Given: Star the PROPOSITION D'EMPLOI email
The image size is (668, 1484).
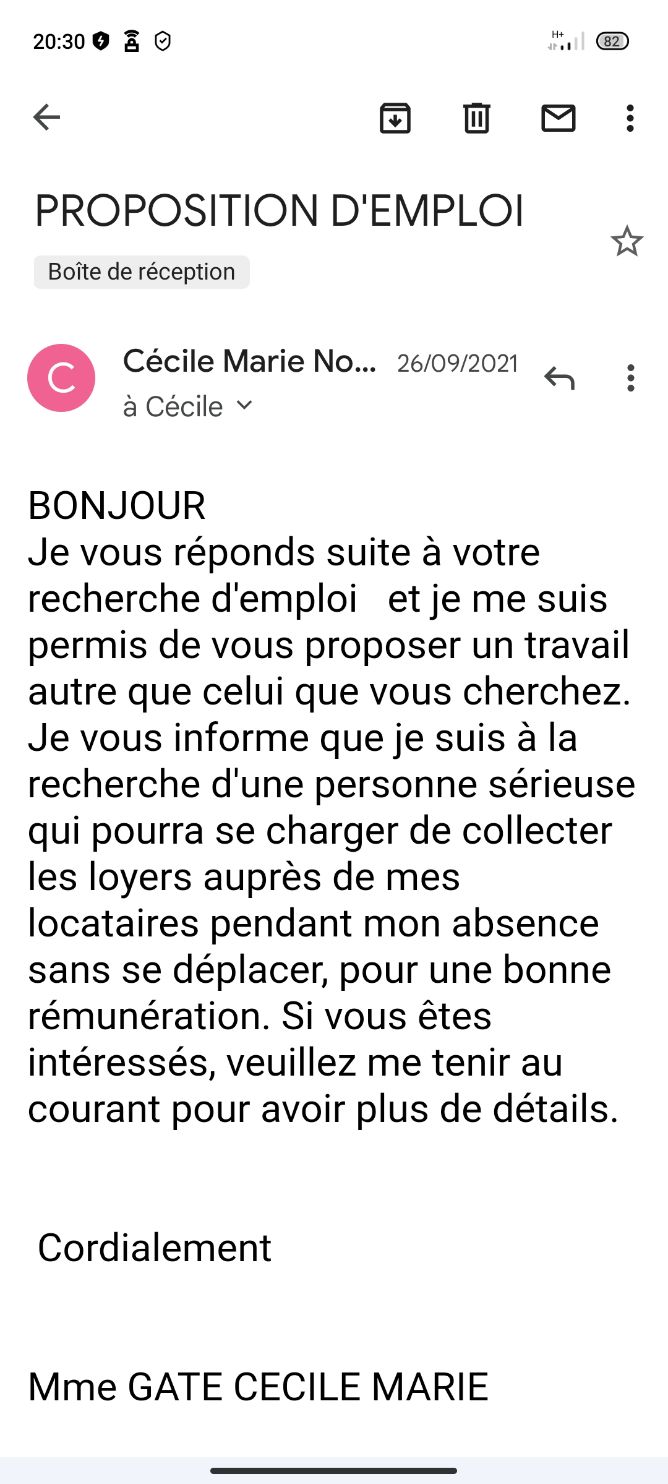Looking at the screenshot, I should pyautogui.click(x=627, y=241).
